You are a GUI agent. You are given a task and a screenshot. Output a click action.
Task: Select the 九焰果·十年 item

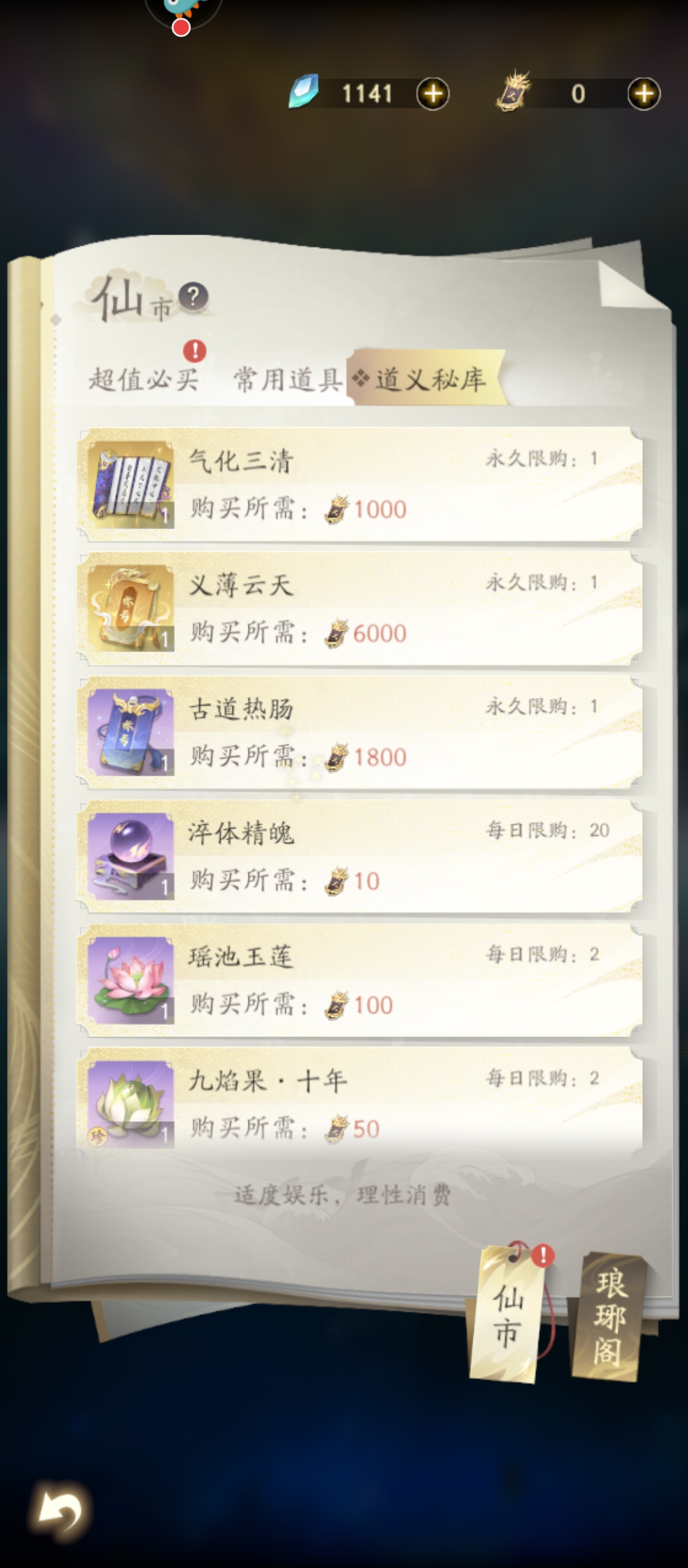360,1101
